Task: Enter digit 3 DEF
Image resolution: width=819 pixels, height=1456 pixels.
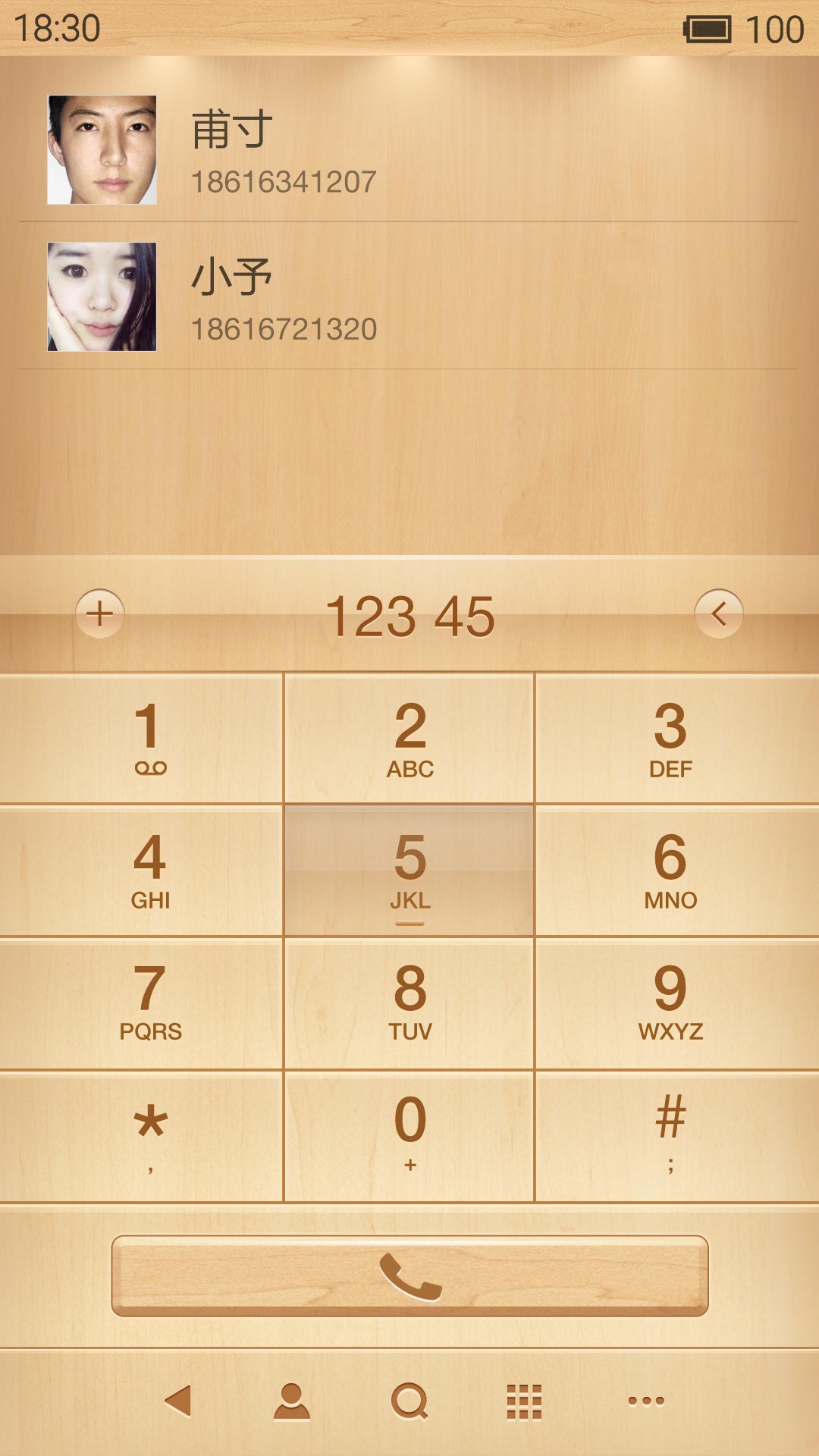Action: [677, 739]
